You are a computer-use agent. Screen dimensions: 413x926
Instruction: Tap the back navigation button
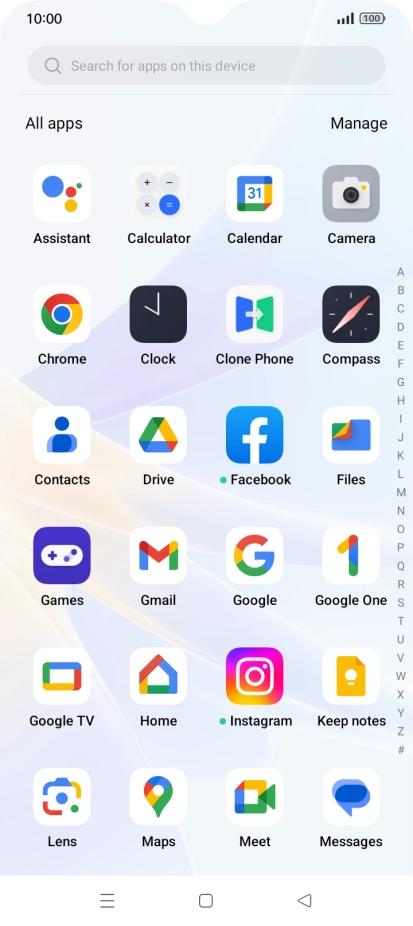[x=304, y=901]
